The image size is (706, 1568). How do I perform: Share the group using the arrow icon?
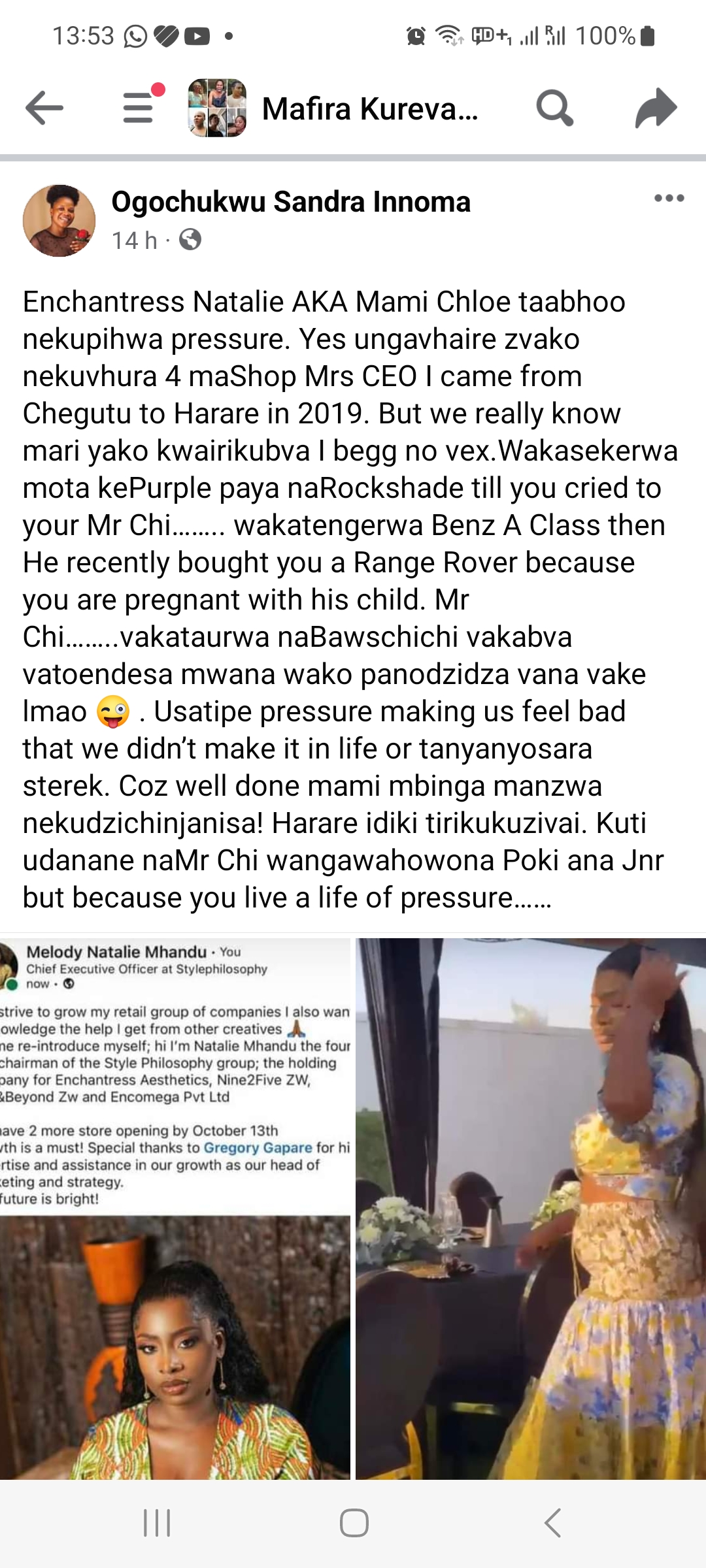656,108
